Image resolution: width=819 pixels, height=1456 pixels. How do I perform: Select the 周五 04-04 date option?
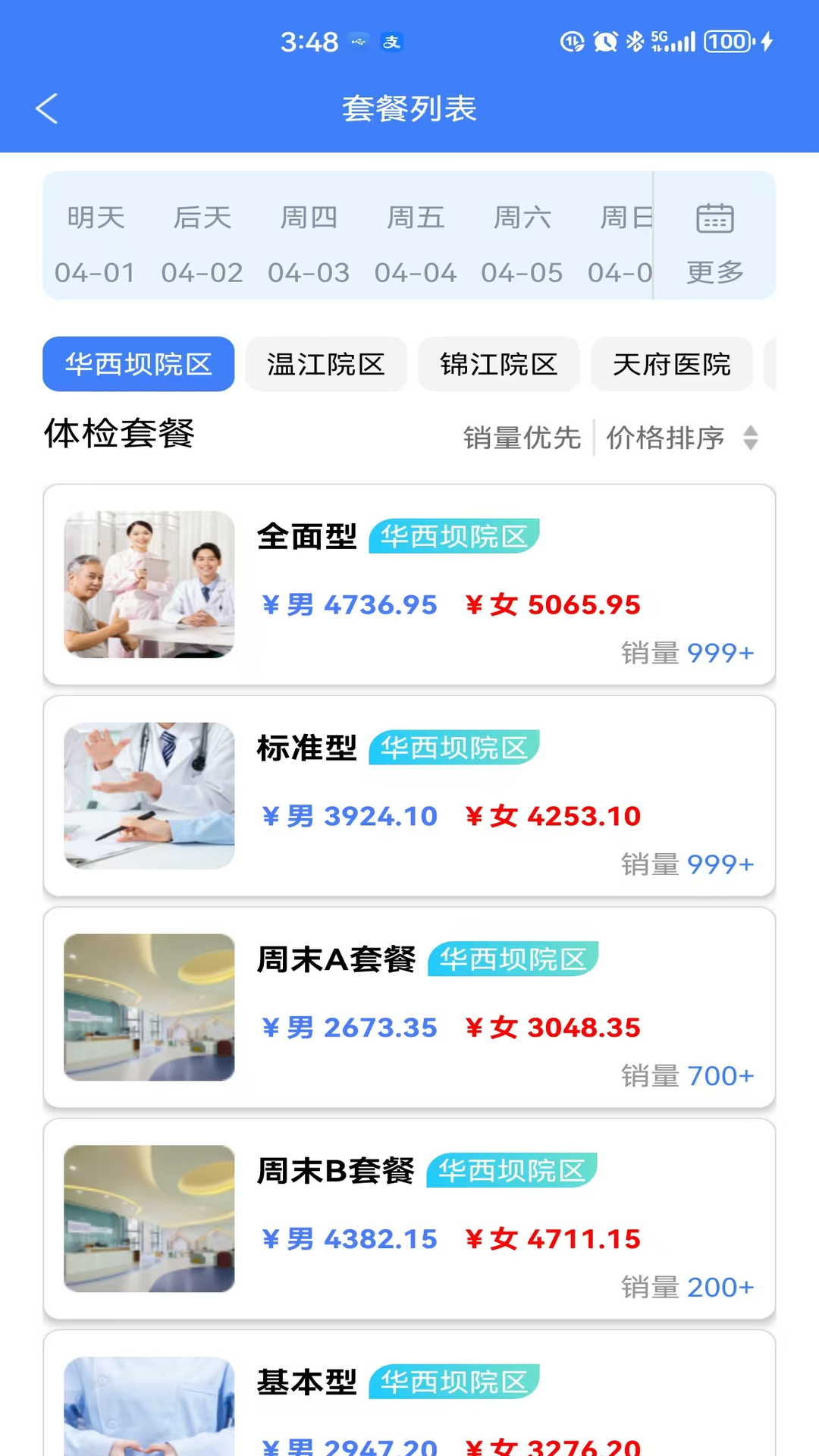tap(416, 243)
